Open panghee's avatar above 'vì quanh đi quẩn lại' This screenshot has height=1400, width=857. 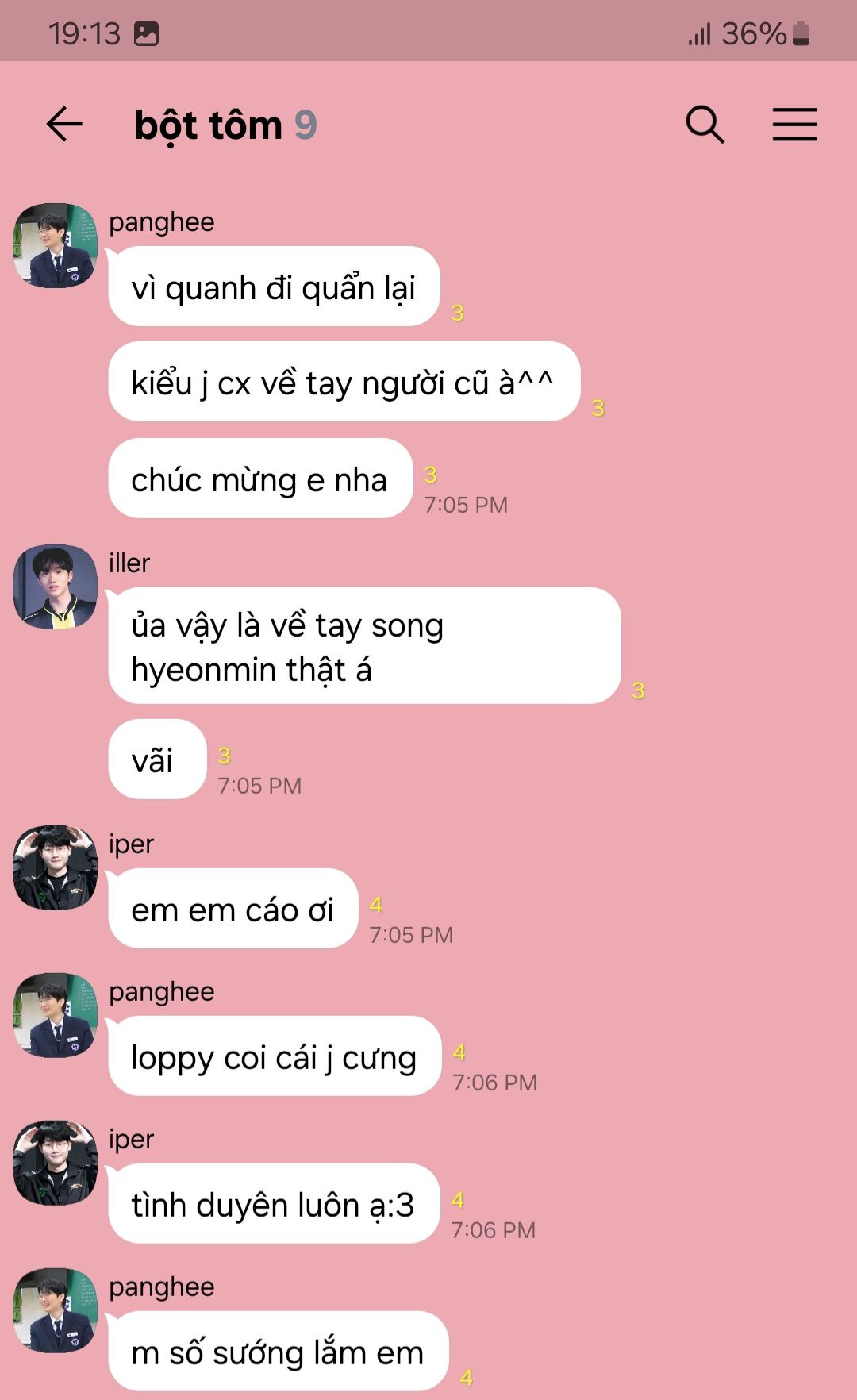click(x=56, y=245)
